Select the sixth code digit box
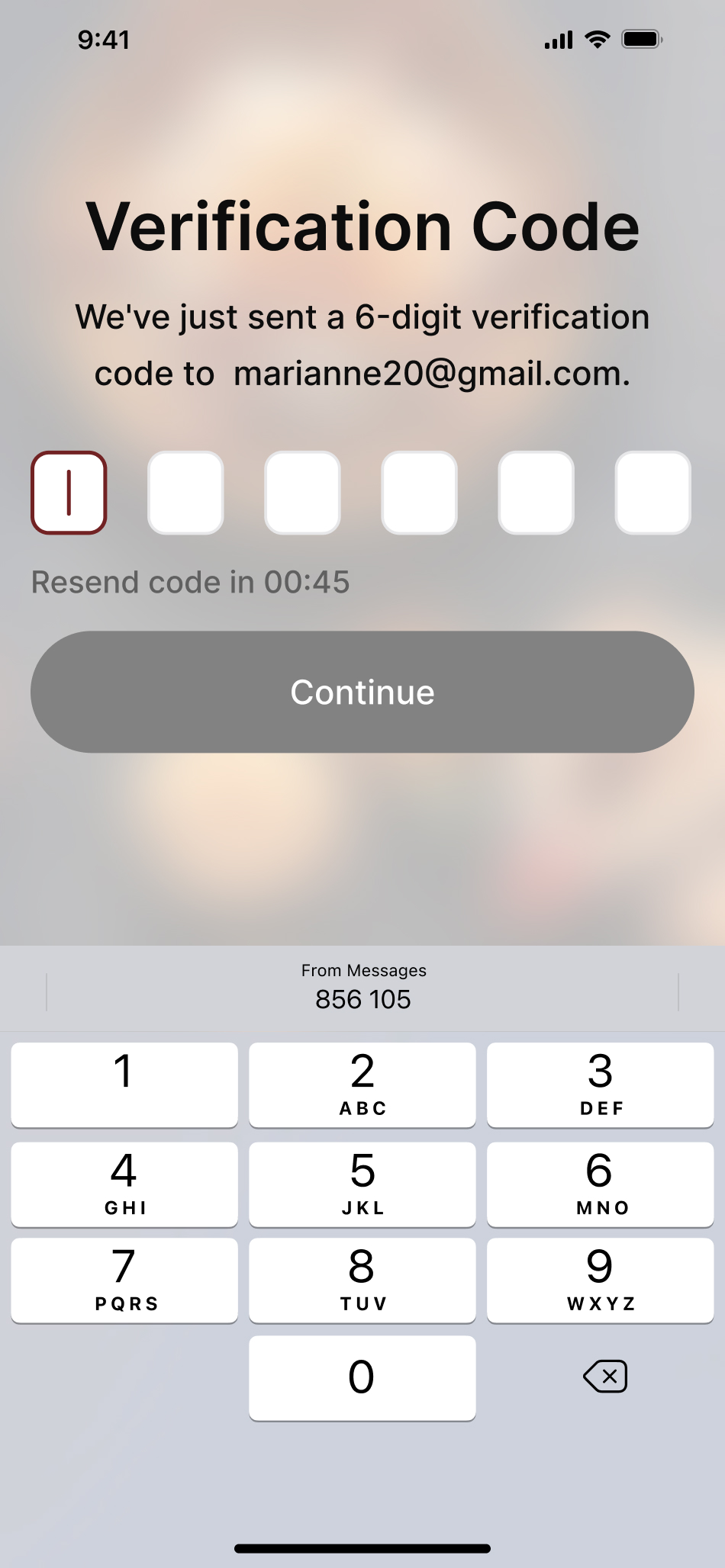 coord(653,493)
